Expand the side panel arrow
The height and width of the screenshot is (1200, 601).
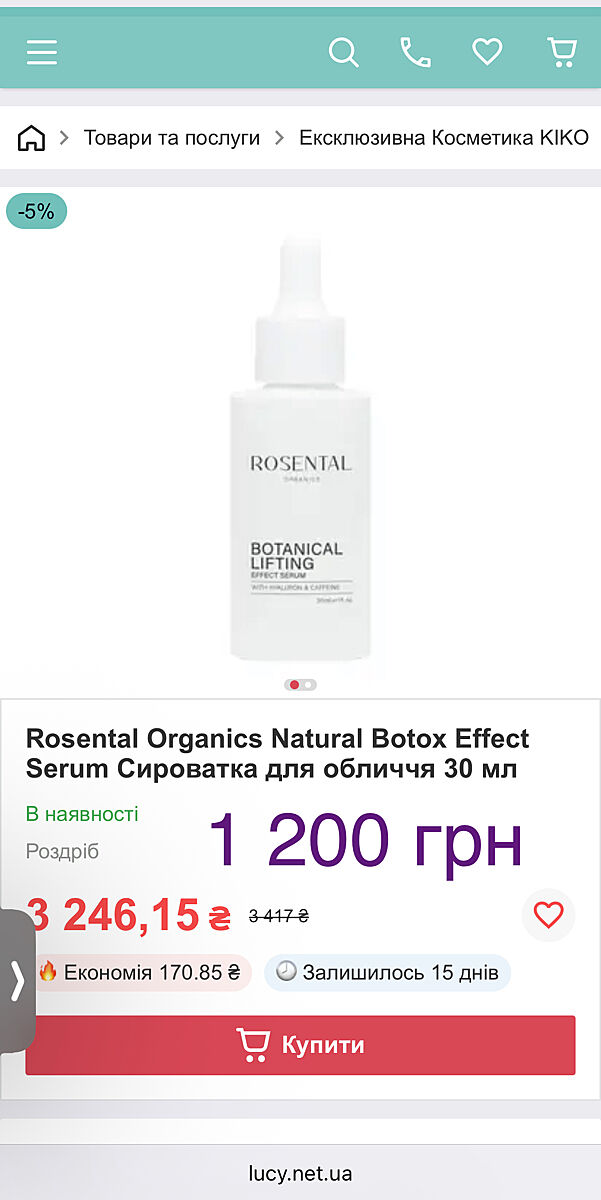tap(17, 980)
